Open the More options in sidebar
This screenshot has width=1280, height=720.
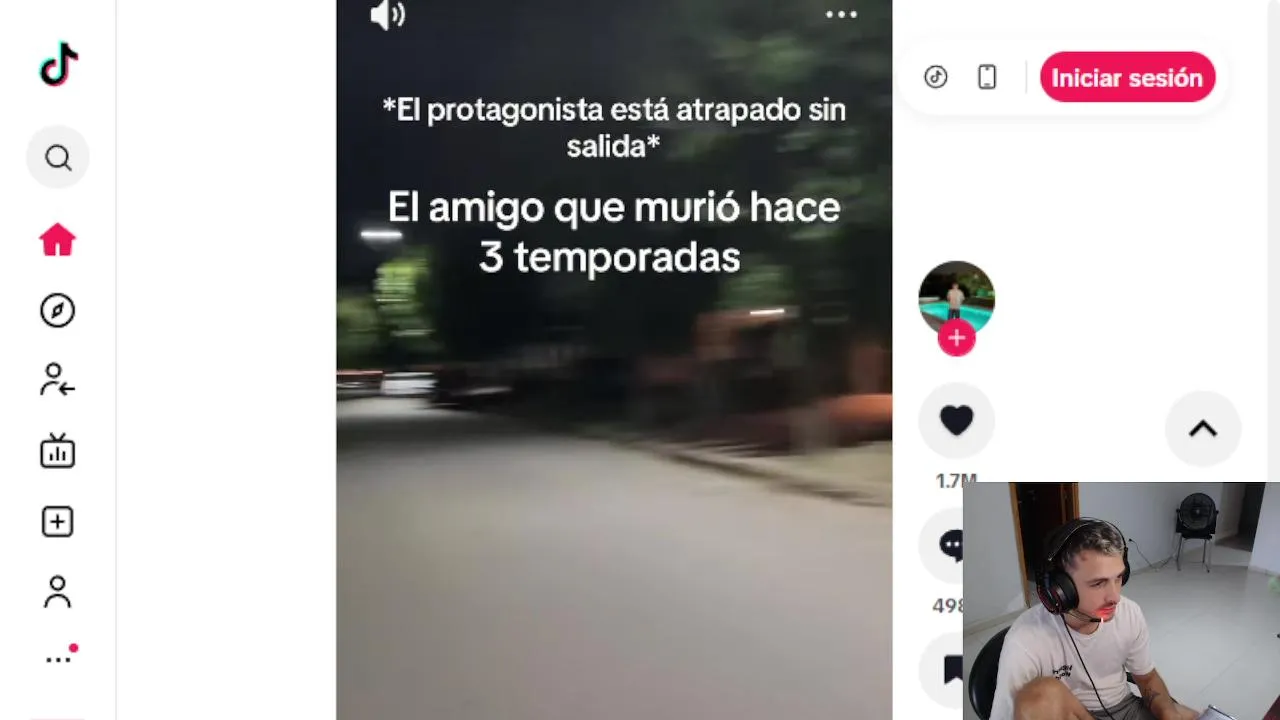[58, 658]
